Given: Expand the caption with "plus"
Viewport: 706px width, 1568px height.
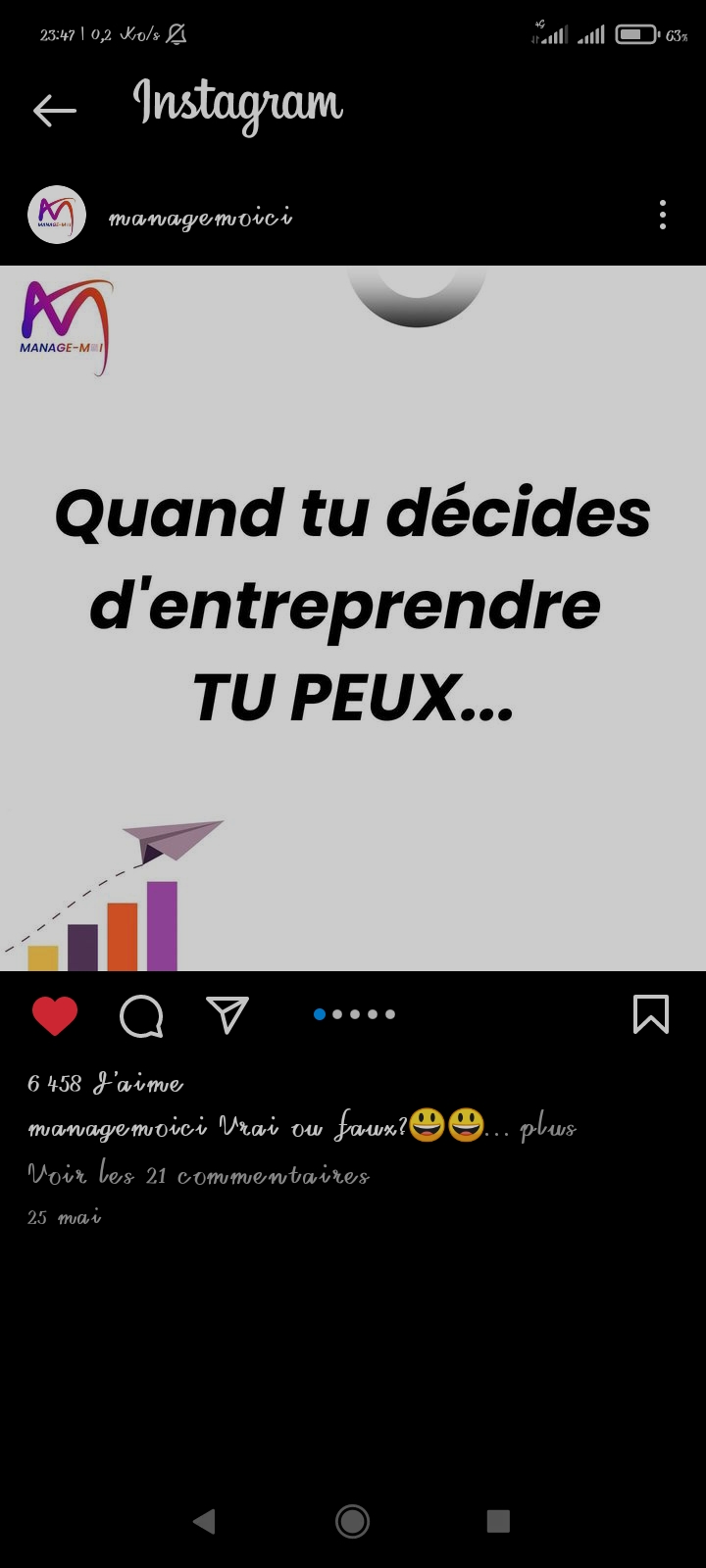Looking at the screenshot, I should (x=547, y=1128).
